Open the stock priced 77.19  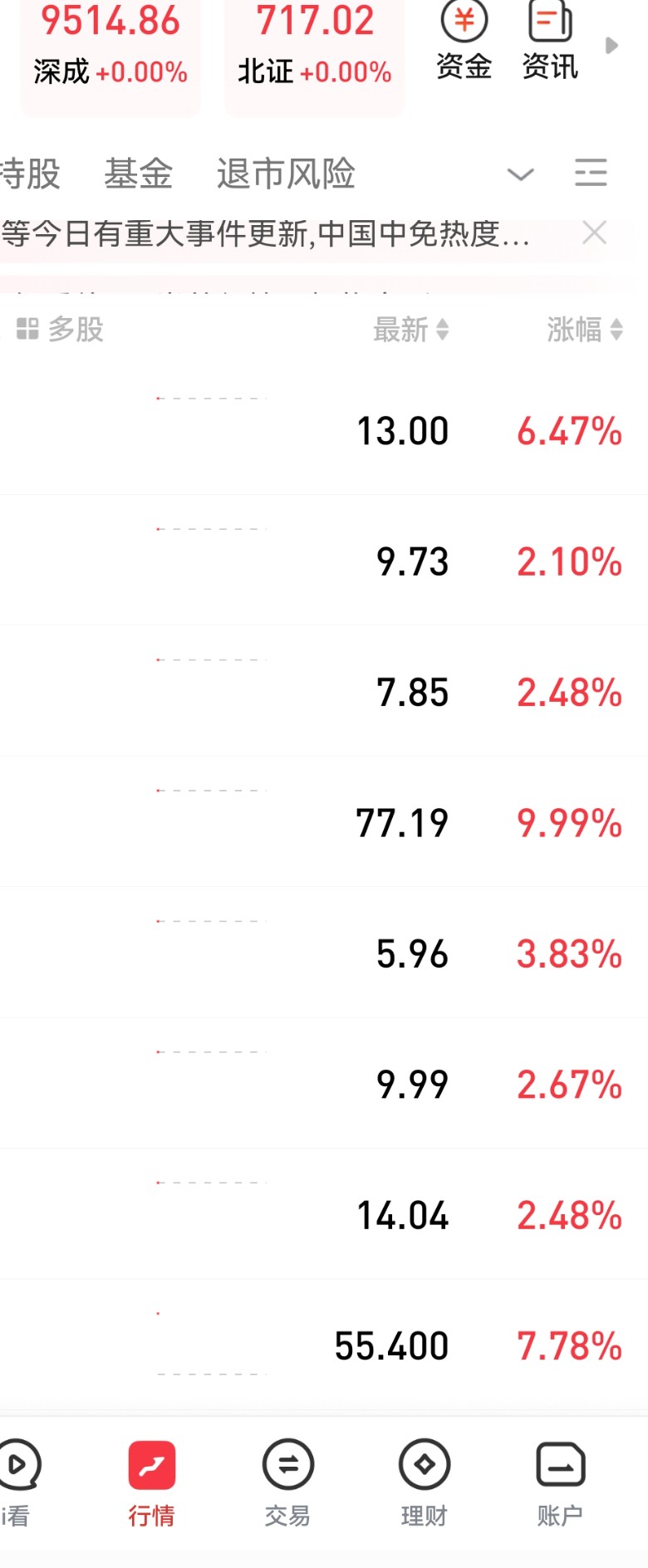324,822
